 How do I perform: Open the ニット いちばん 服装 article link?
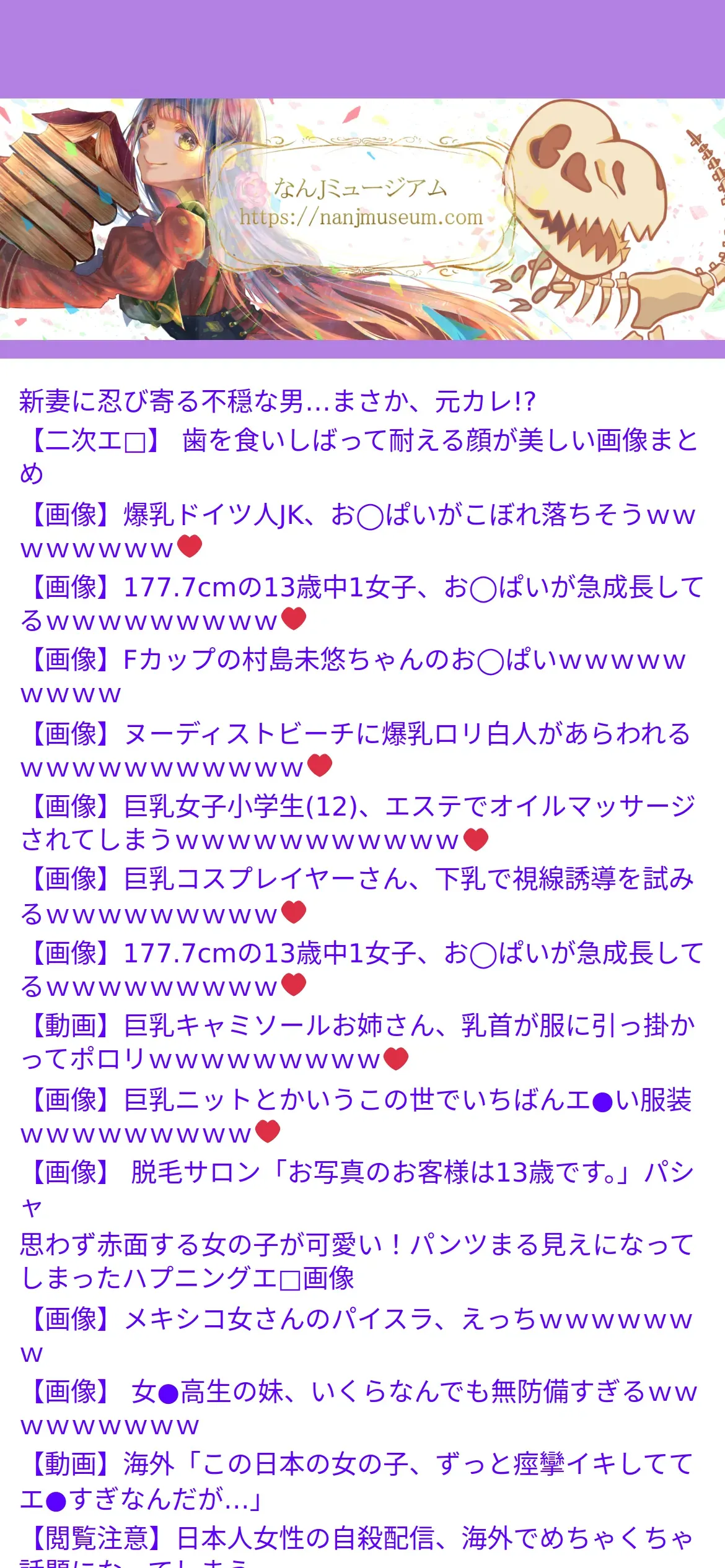(x=356, y=1116)
